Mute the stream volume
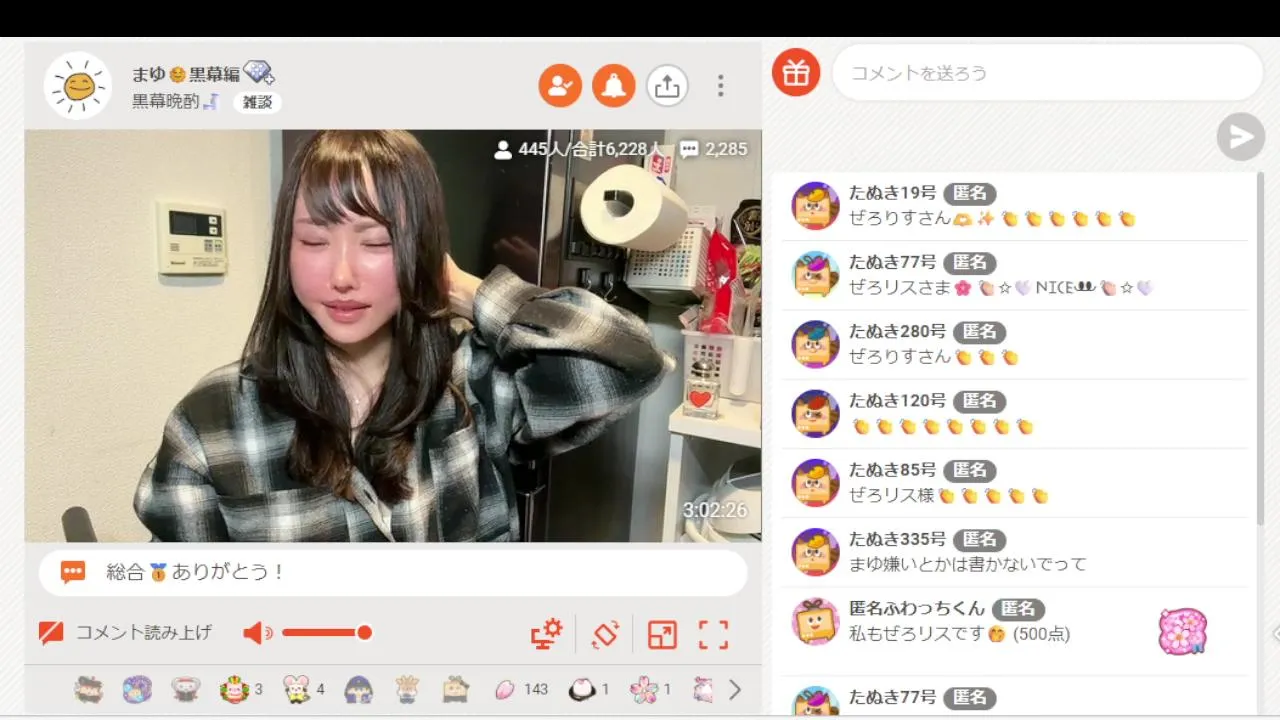Image resolution: width=1280 pixels, height=720 pixels. click(257, 633)
